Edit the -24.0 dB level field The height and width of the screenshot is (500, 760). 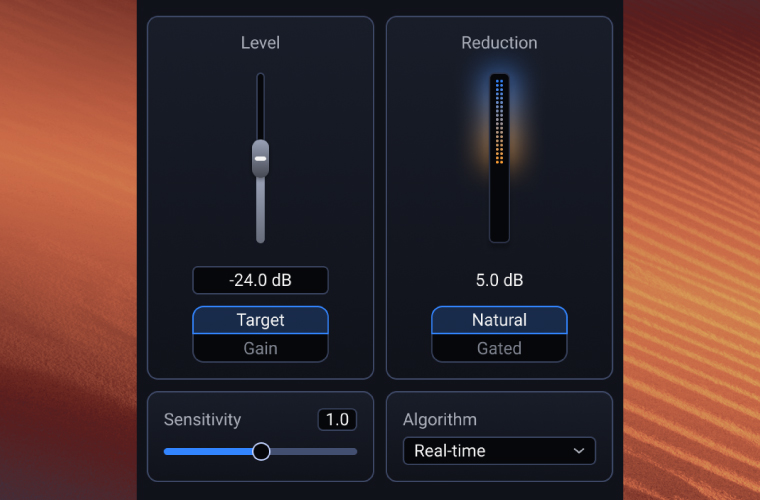260,280
